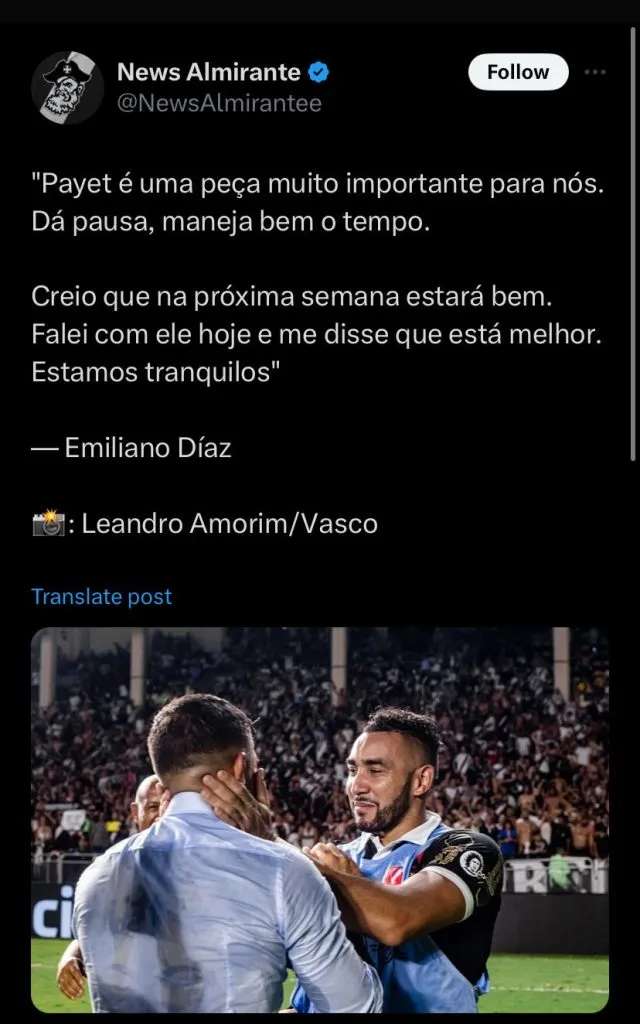Screen dimensions: 640x1024
Task: Open News Almirante's profile picture
Action: [x=67, y=87]
